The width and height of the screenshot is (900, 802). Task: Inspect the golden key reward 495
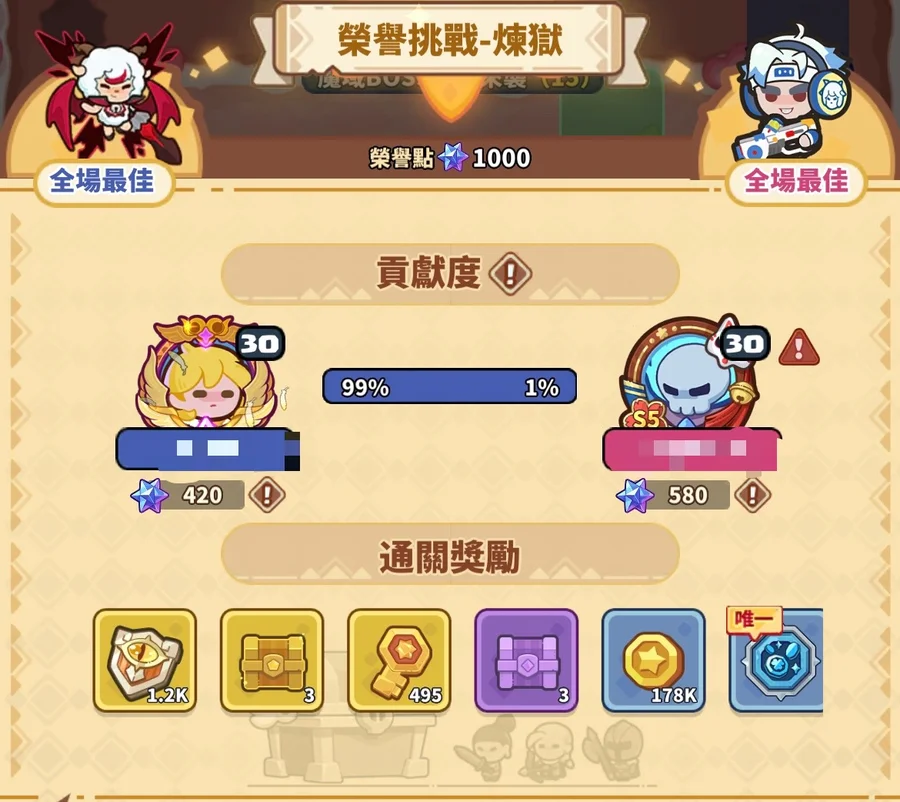tap(399, 660)
